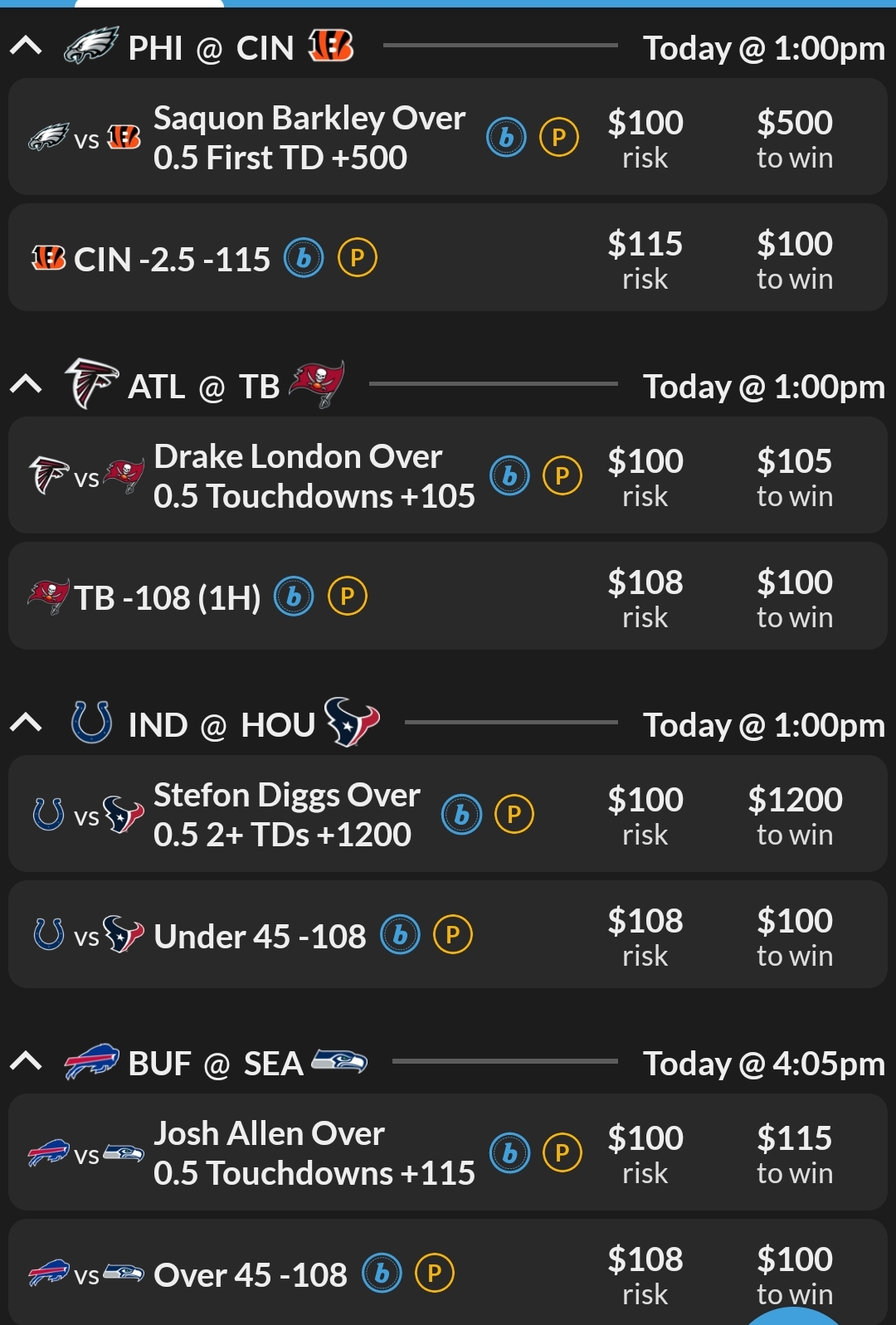
Task: Toggle the P icon on Drake London bet
Action: (x=562, y=475)
